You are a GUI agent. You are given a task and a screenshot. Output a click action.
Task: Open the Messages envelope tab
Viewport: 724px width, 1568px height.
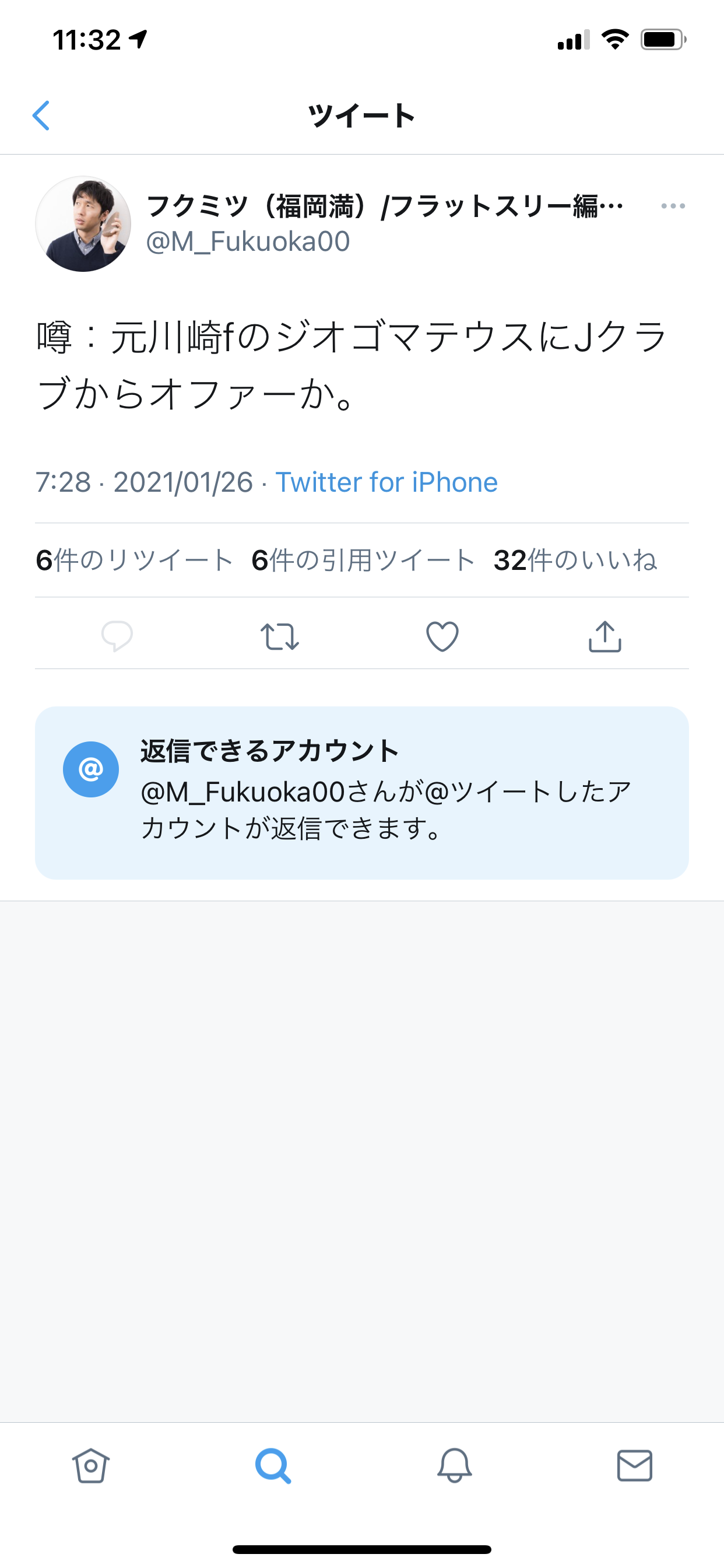tap(635, 1465)
